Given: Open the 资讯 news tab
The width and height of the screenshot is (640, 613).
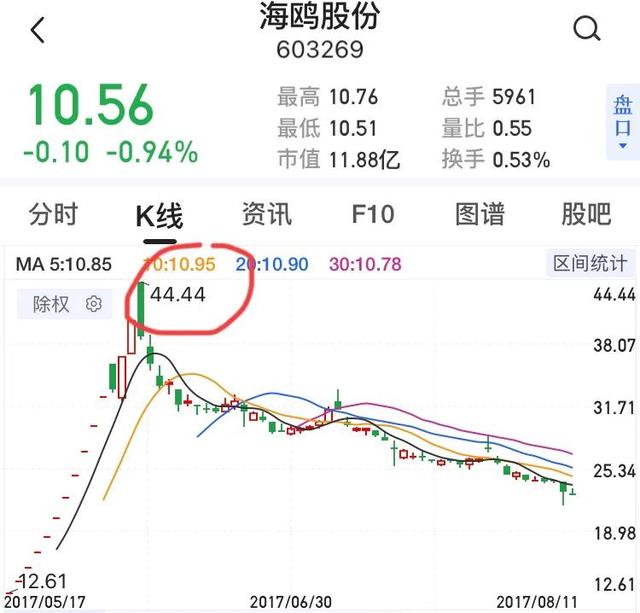Looking at the screenshot, I should [267, 214].
